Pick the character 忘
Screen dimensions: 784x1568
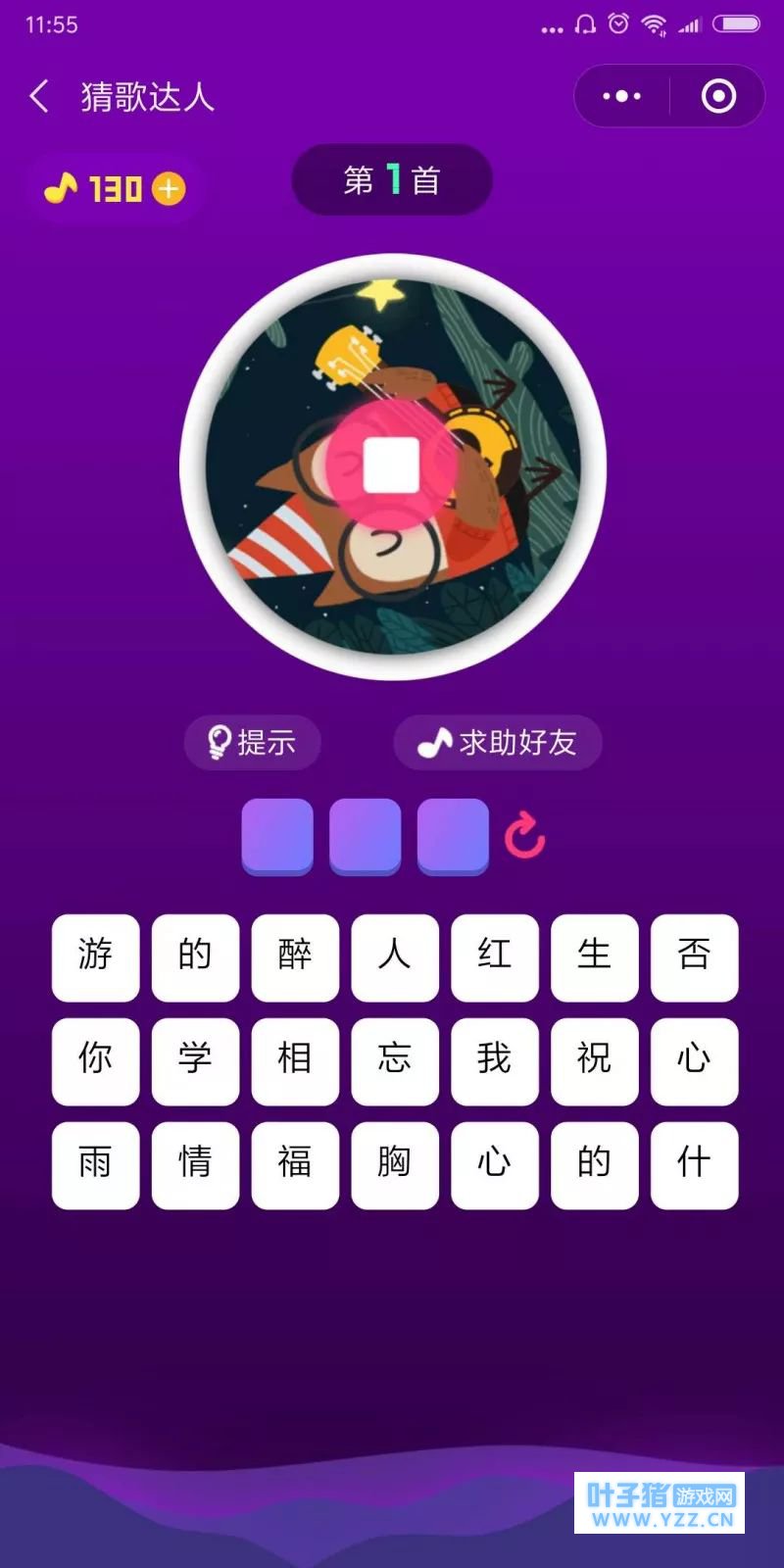click(x=395, y=1061)
